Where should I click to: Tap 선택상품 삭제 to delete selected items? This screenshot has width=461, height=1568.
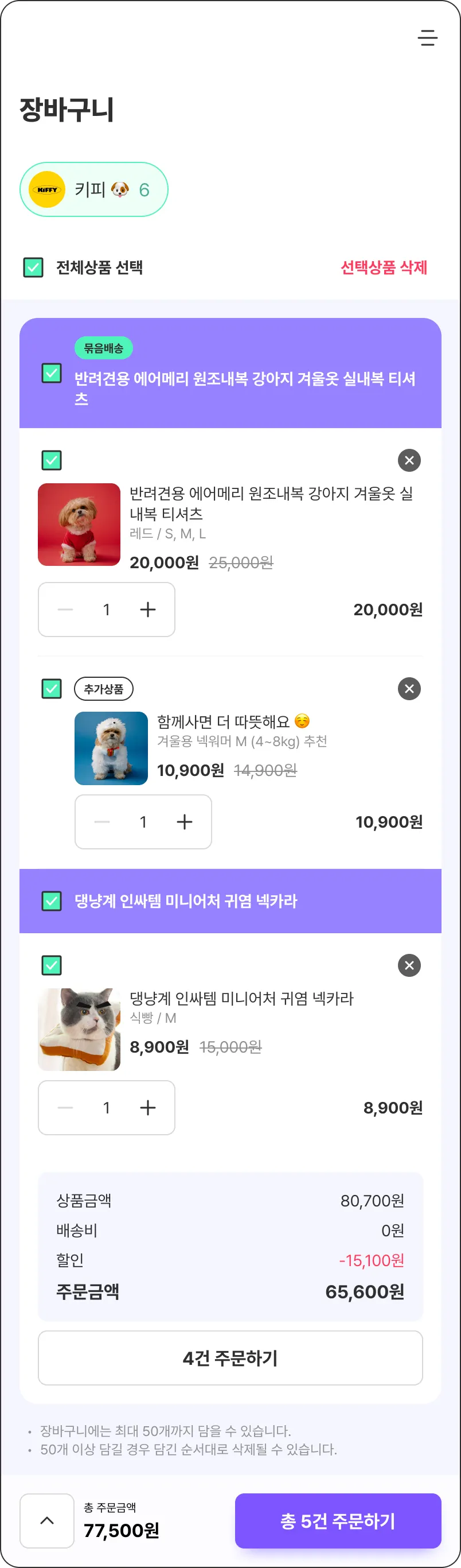point(383,267)
